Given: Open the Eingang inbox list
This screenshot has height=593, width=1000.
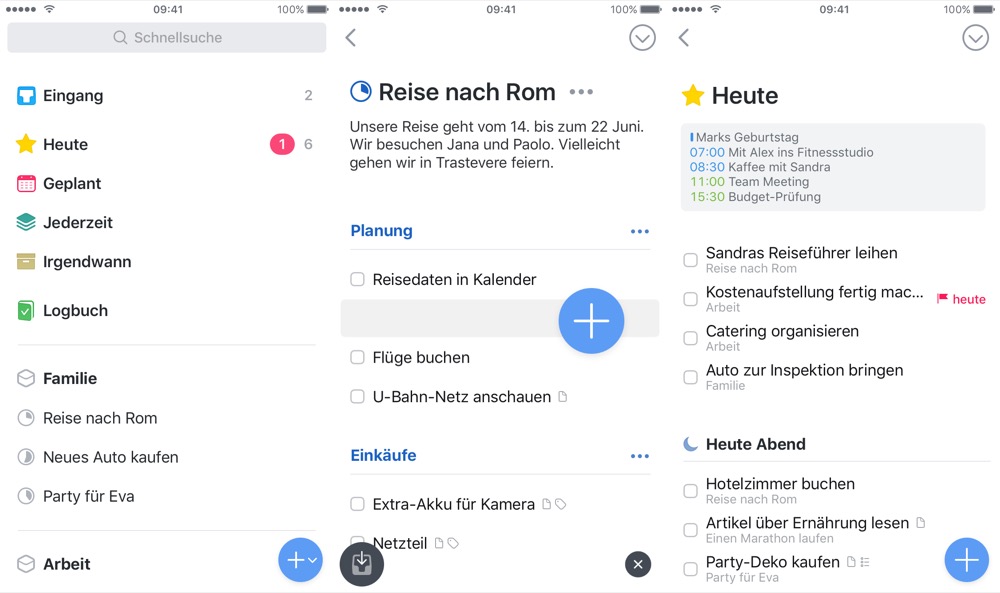Looking at the screenshot, I should tap(73, 96).
